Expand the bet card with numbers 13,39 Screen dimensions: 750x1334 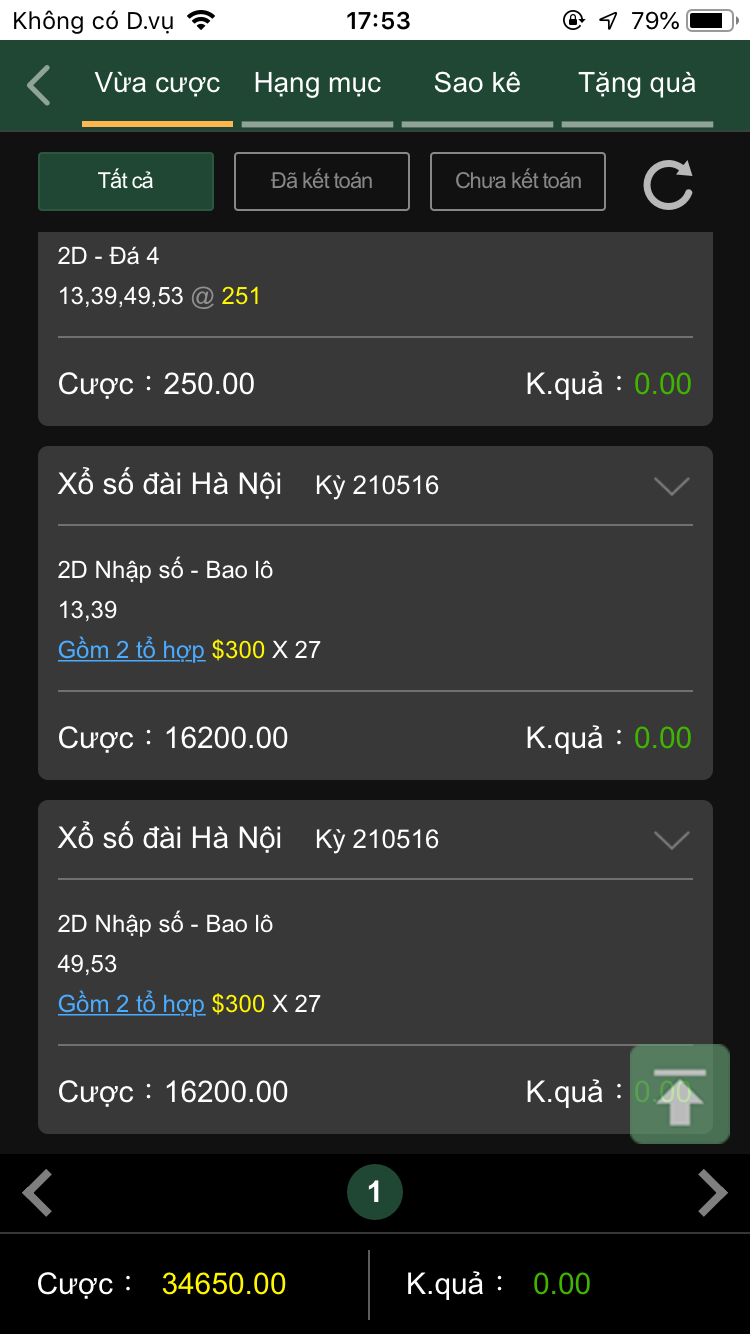point(671,486)
